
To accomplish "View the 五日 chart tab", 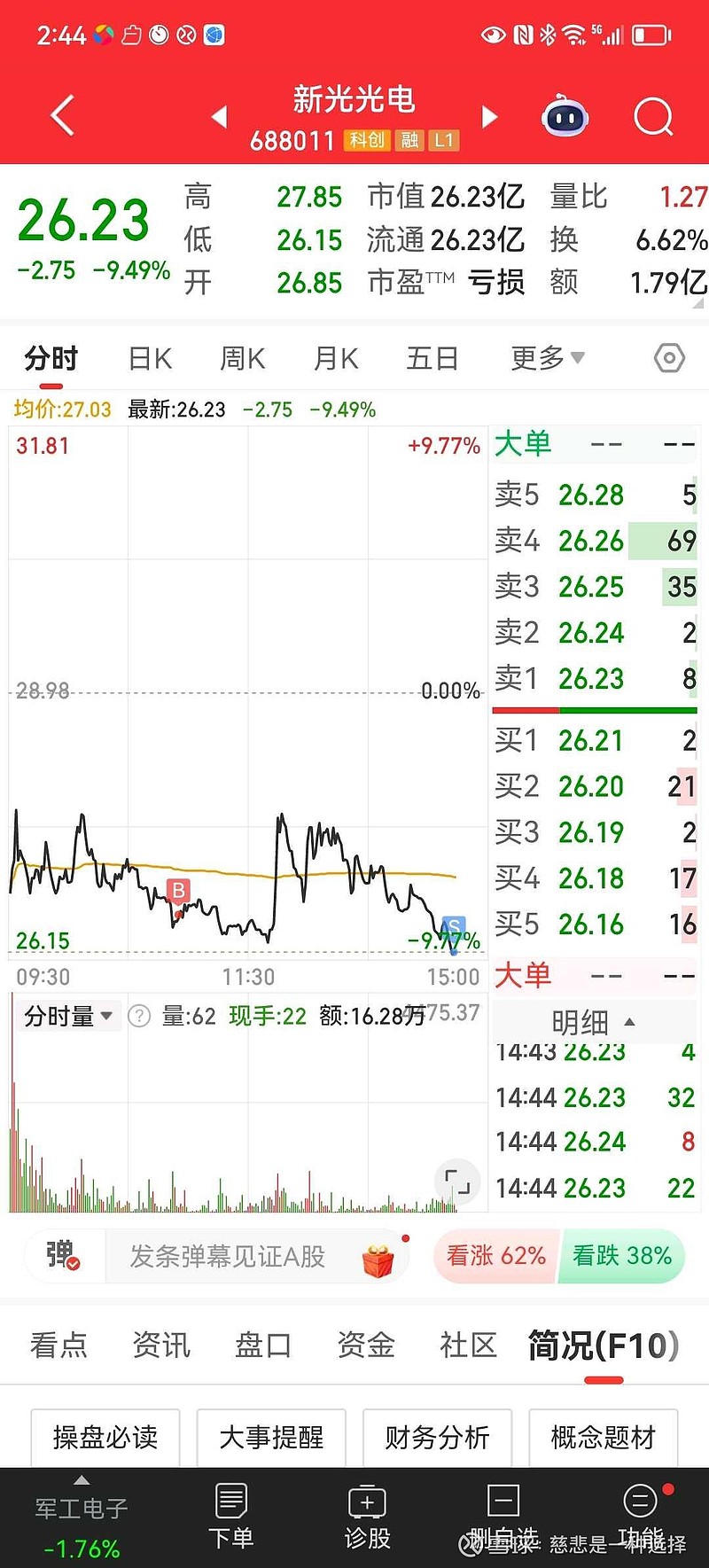I will pyautogui.click(x=432, y=359).
